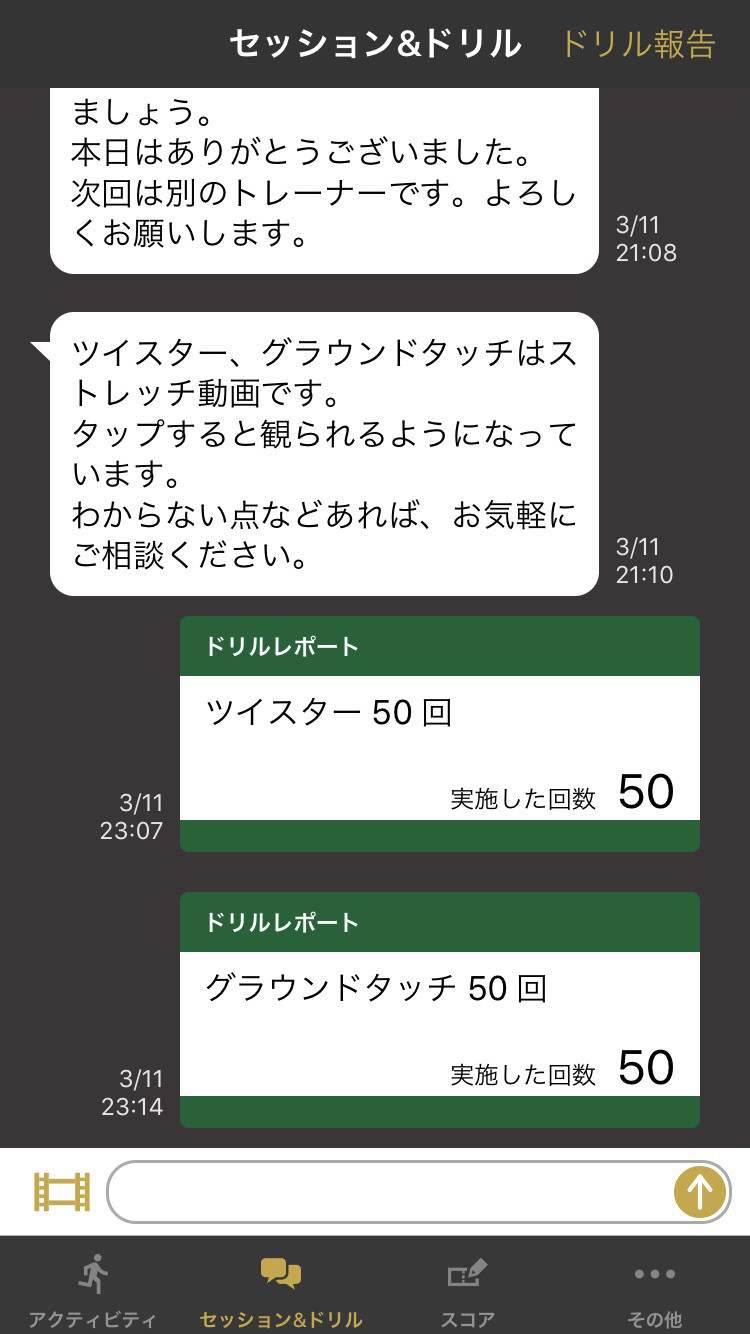Open ドリル報告 in the header
This screenshot has height=1334, width=750.
[x=638, y=44]
